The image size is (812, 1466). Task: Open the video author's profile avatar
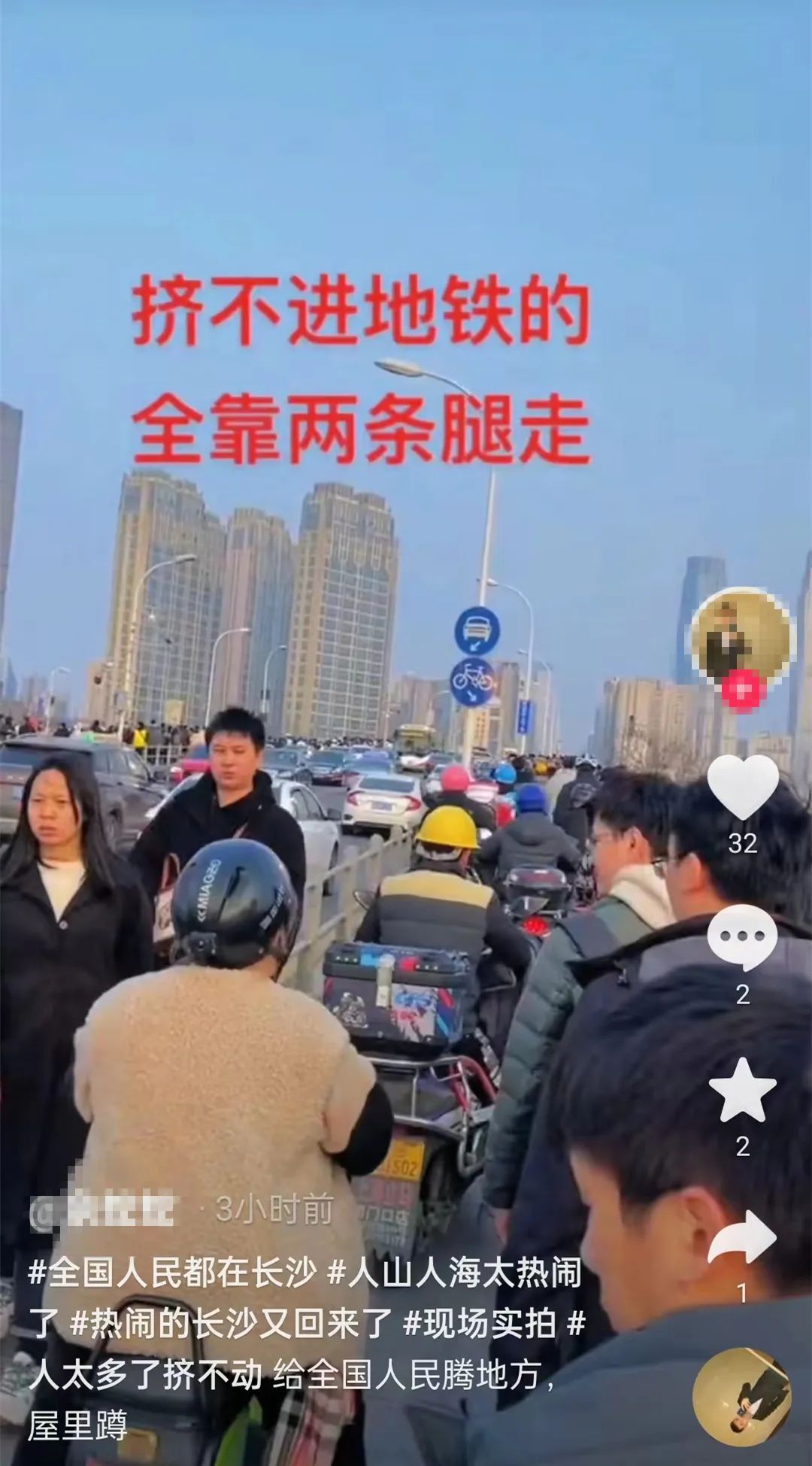741,635
